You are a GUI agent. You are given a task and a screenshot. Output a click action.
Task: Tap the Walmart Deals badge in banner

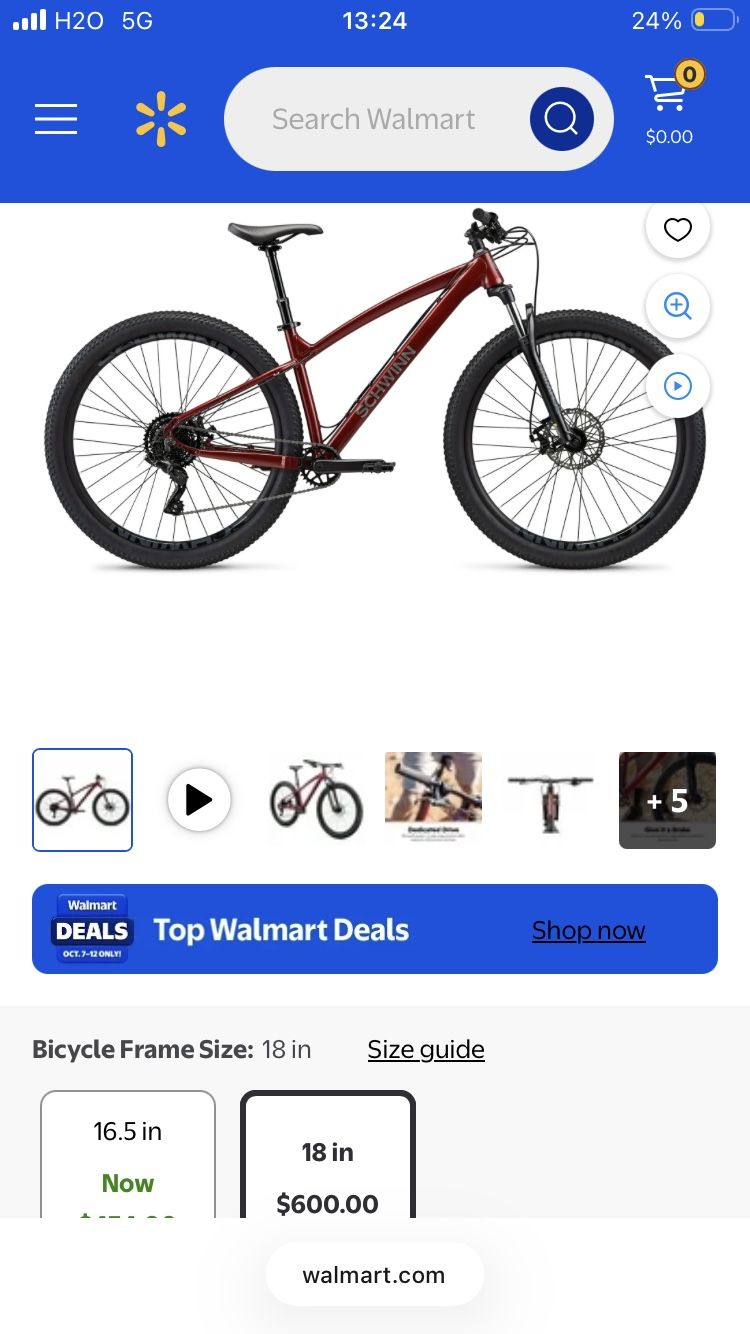pos(92,929)
